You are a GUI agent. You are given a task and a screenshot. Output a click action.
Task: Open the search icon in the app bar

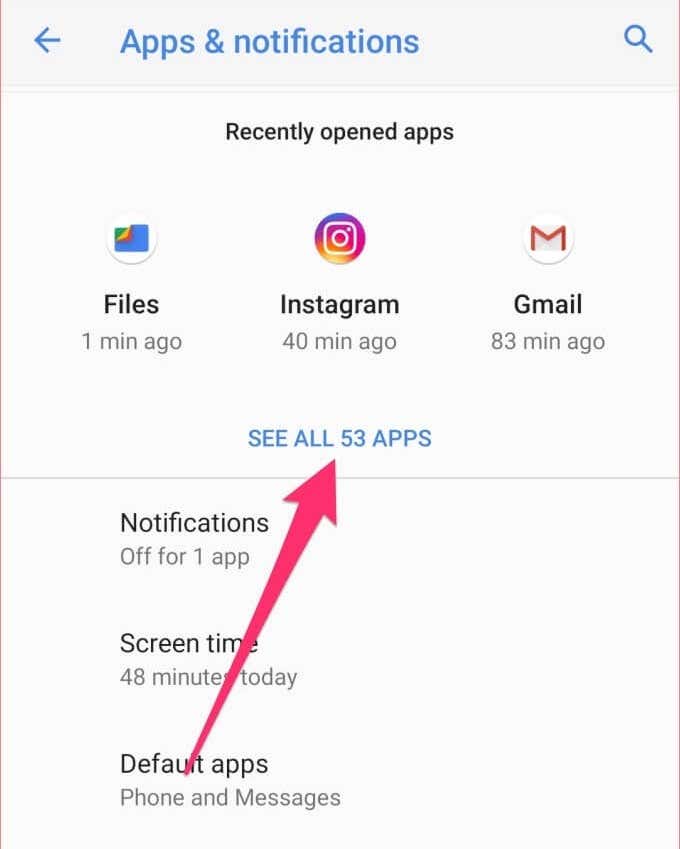(638, 40)
